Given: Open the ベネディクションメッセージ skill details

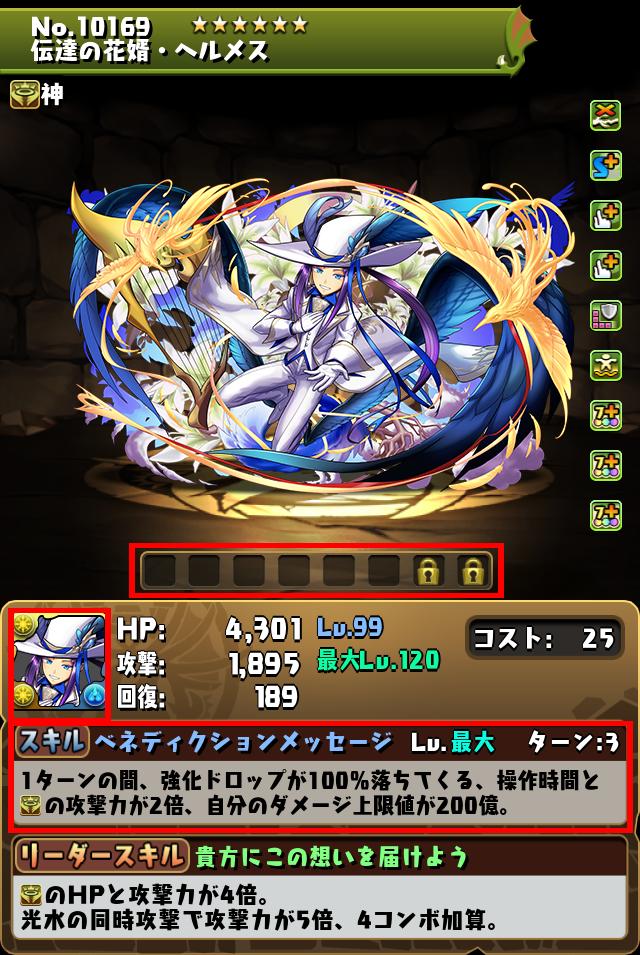Looking at the screenshot, I should point(320,776).
